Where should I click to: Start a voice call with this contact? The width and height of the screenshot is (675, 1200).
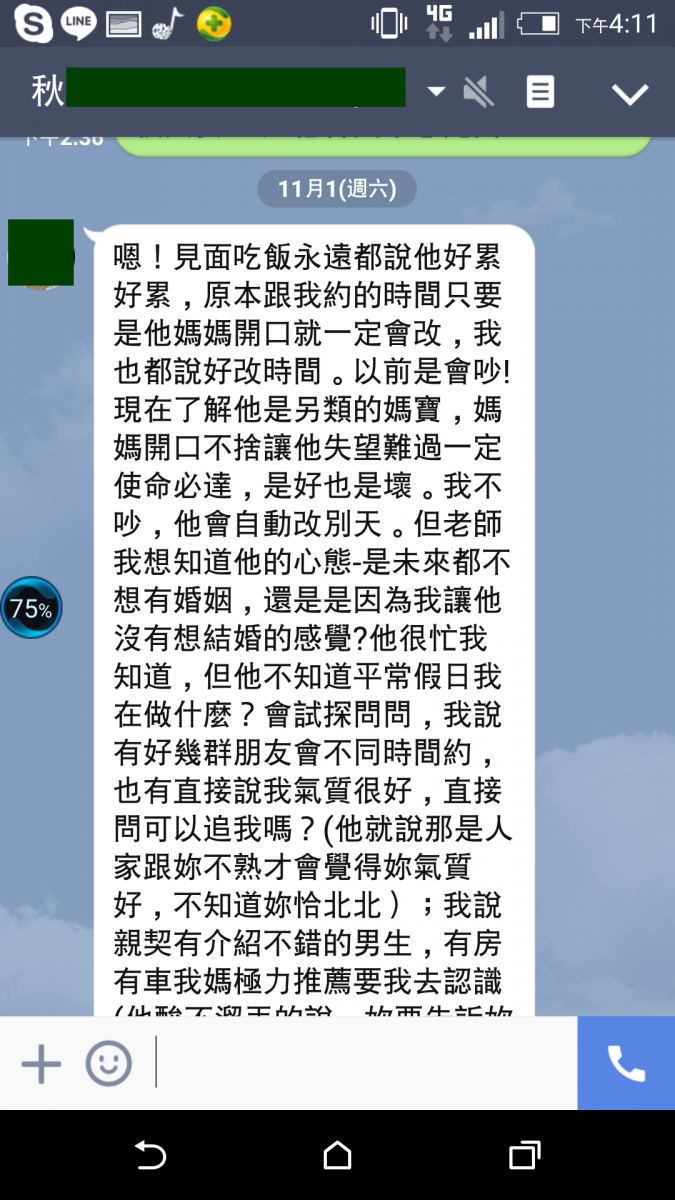pyautogui.click(x=626, y=1064)
